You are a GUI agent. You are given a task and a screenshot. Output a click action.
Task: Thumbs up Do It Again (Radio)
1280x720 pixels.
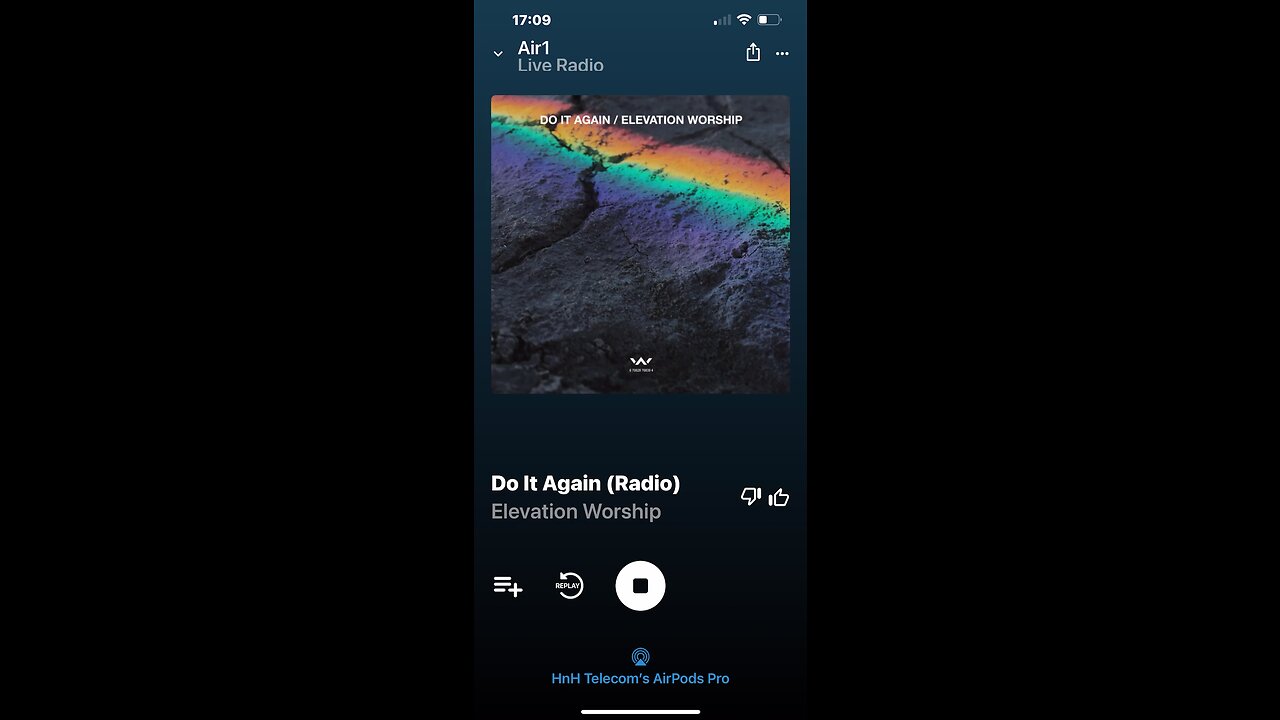[x=779, y=497]
